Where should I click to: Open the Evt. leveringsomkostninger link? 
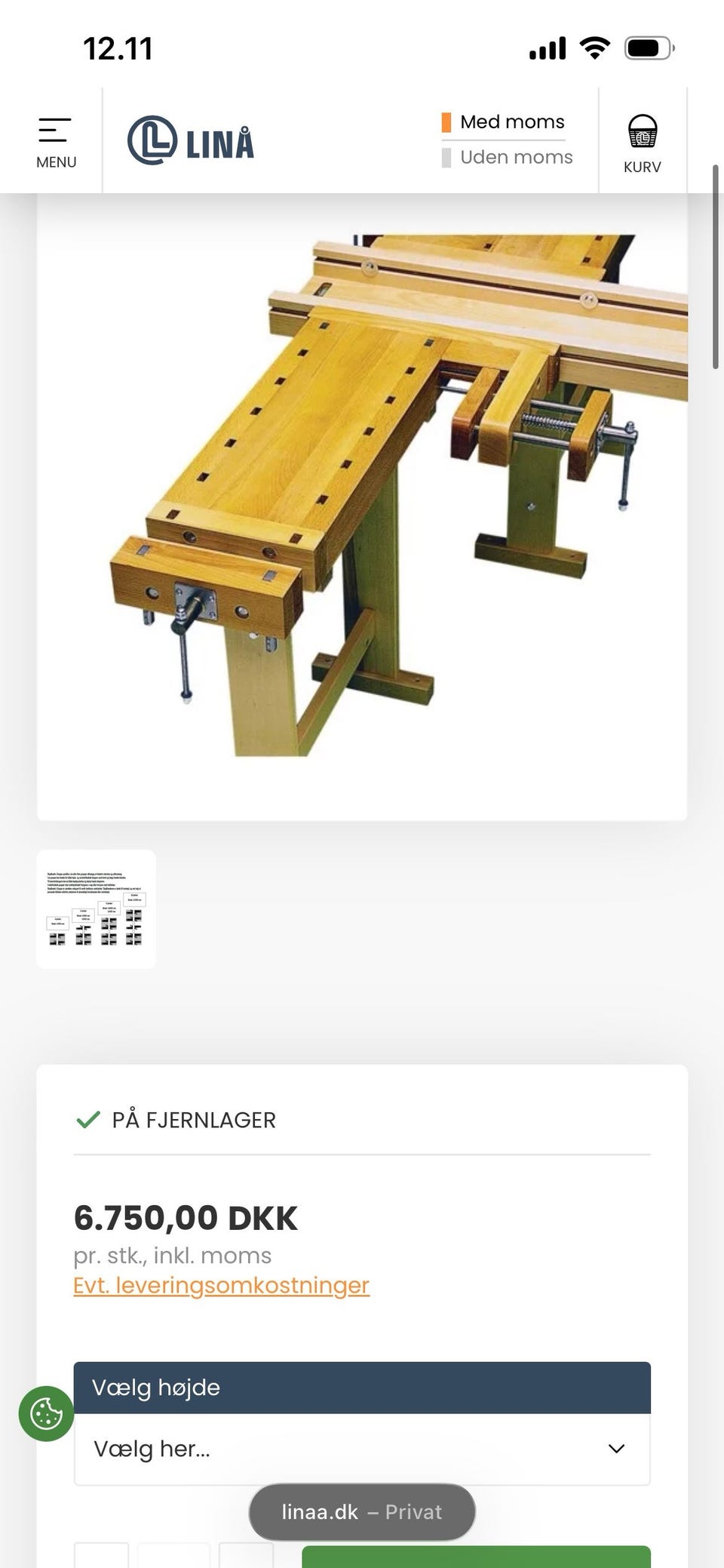tap(220, 1285)
